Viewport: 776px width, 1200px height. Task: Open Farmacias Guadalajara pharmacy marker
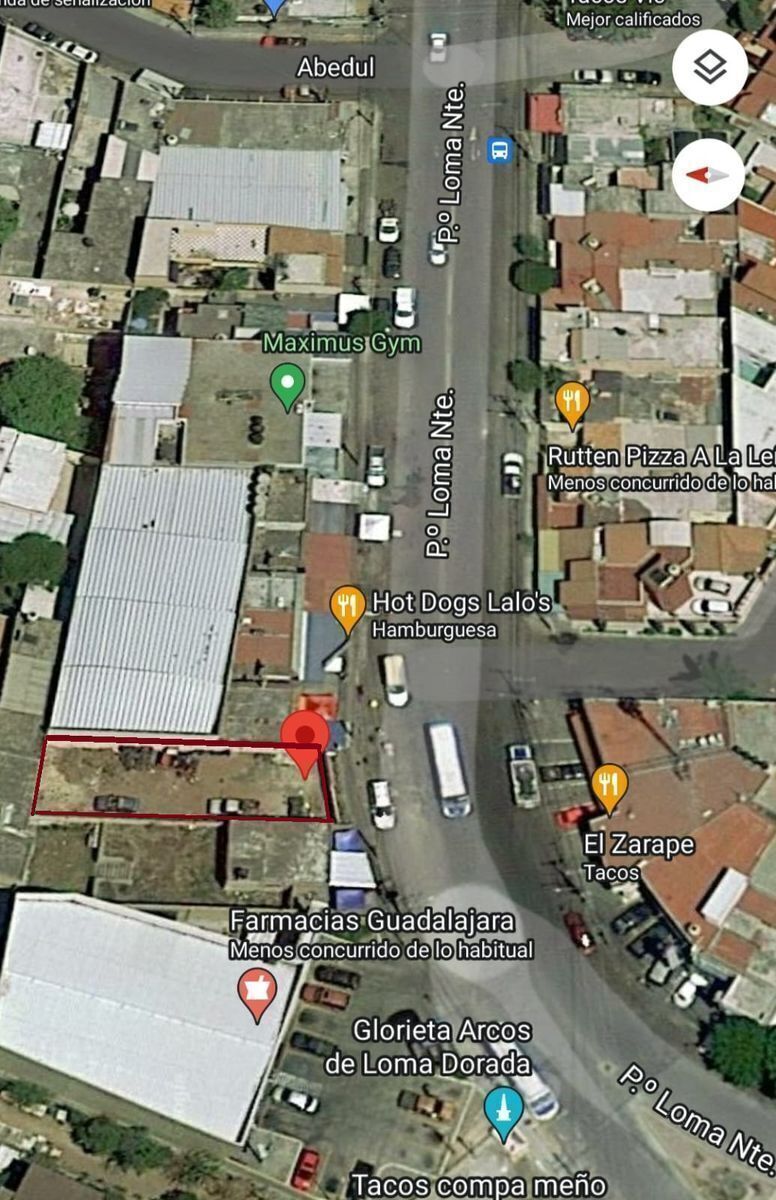coord(257,993)
